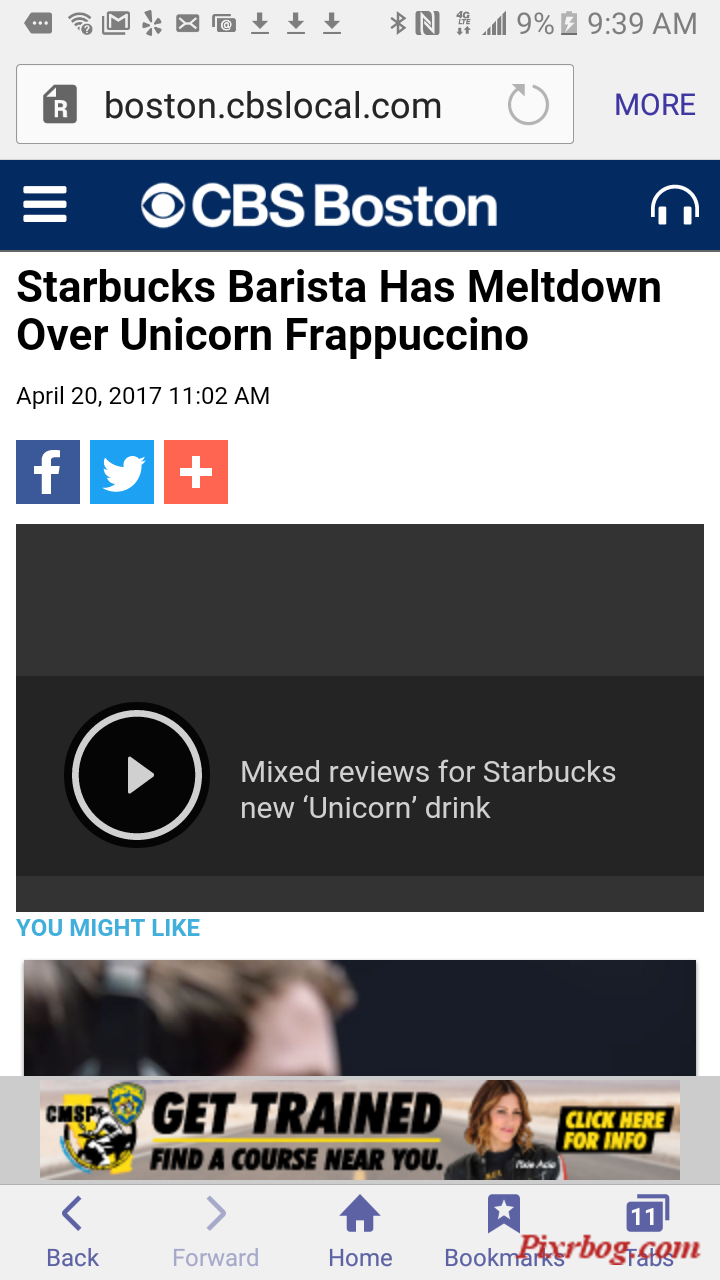Open the You Might Like article image

point(360,1017)
